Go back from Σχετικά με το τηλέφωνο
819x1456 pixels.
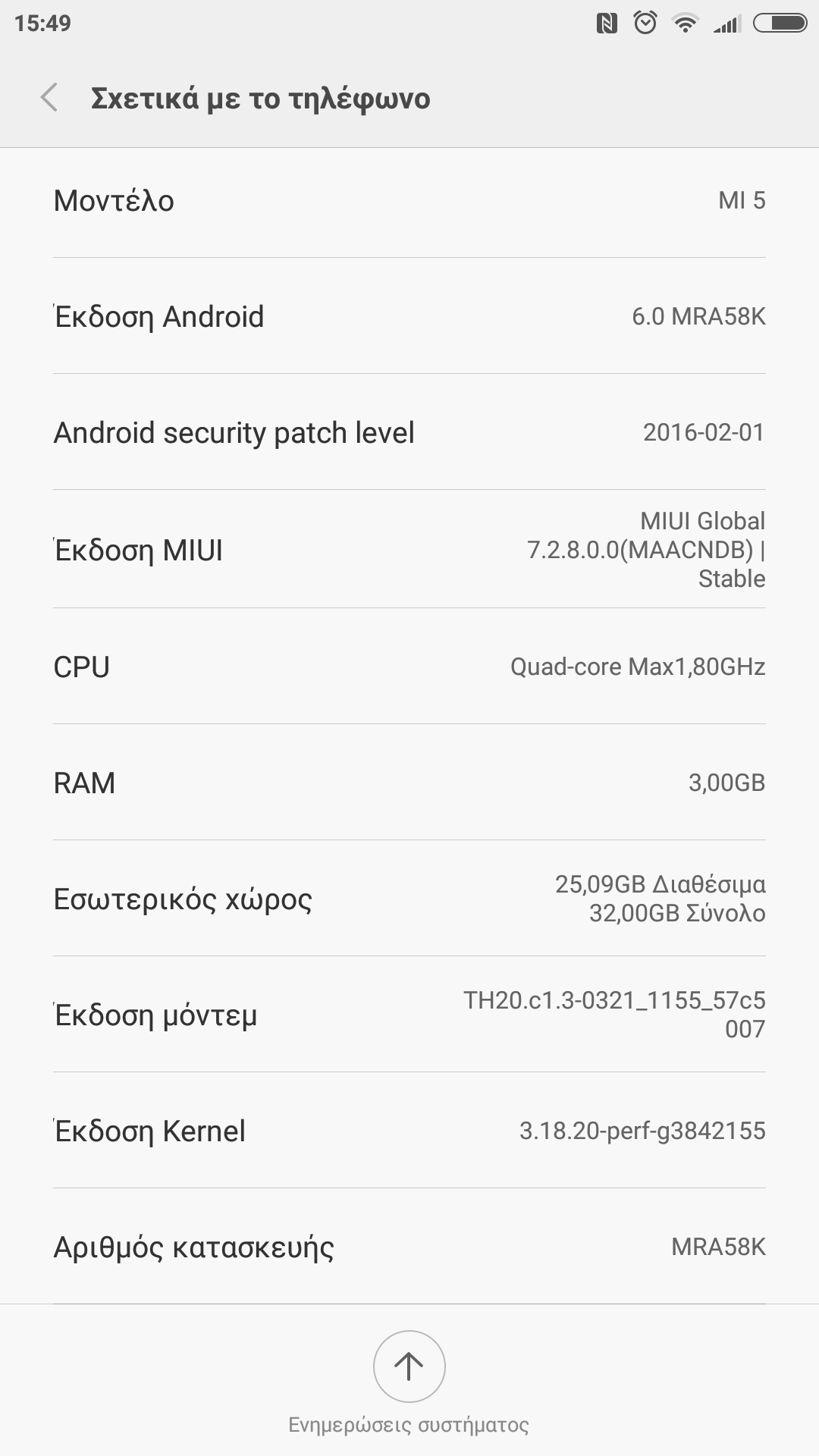tap(49, 98)
